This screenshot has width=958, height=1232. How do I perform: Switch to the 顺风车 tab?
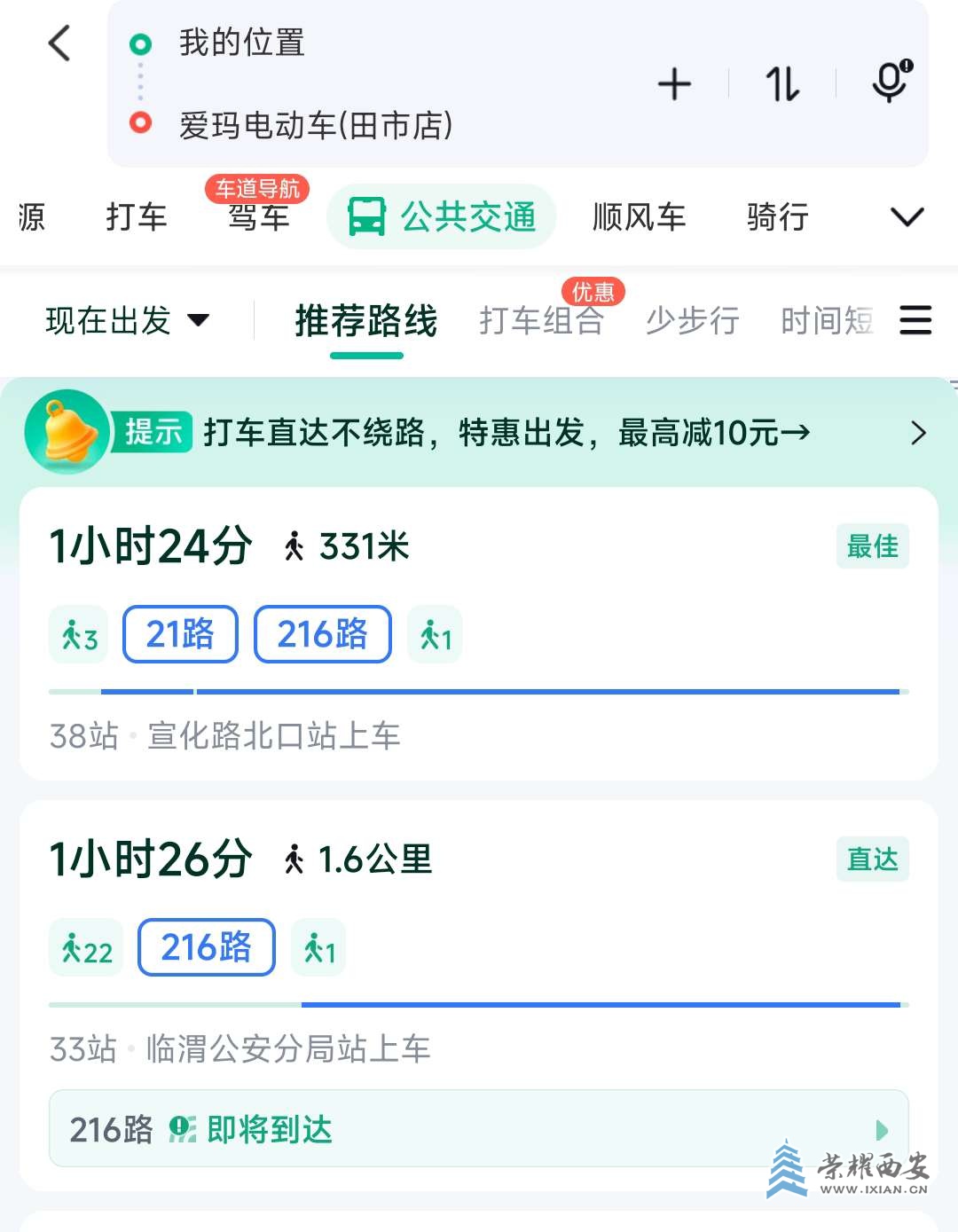[x=639, y=216]
